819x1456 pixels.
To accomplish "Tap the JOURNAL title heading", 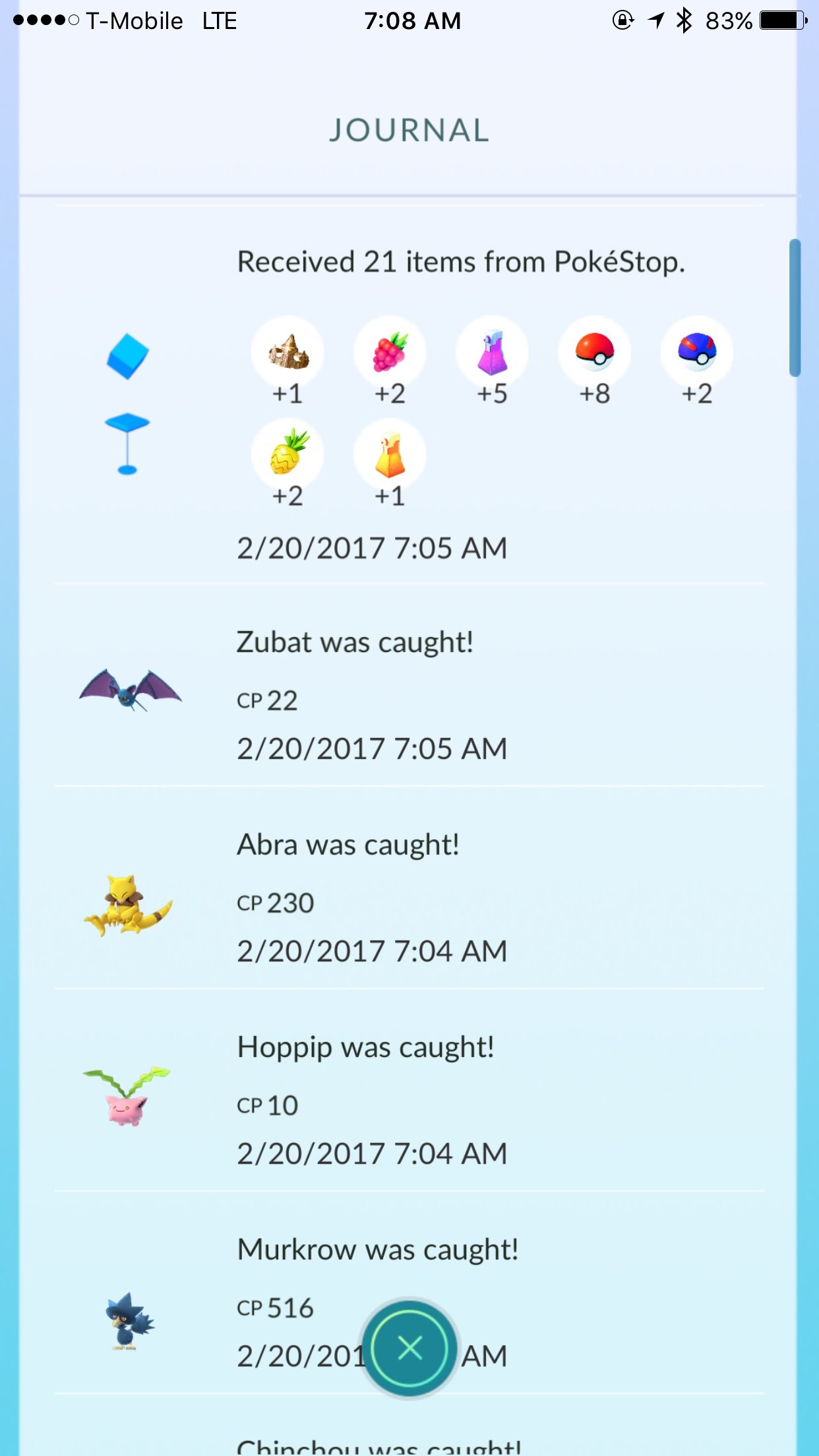I will tap(409, 131).
